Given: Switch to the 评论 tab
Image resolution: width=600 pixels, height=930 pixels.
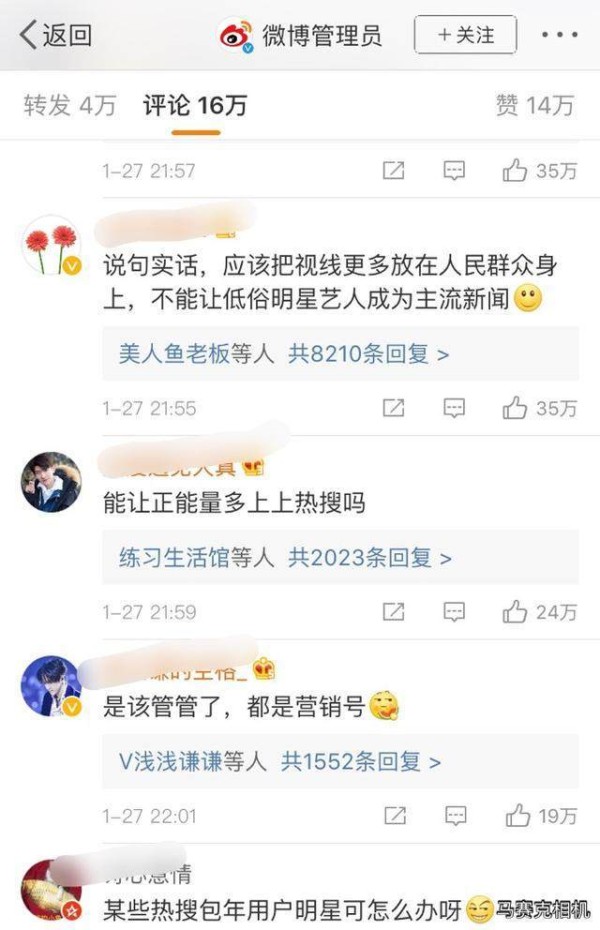Looking at the screenshot, I should pos(195,105).
